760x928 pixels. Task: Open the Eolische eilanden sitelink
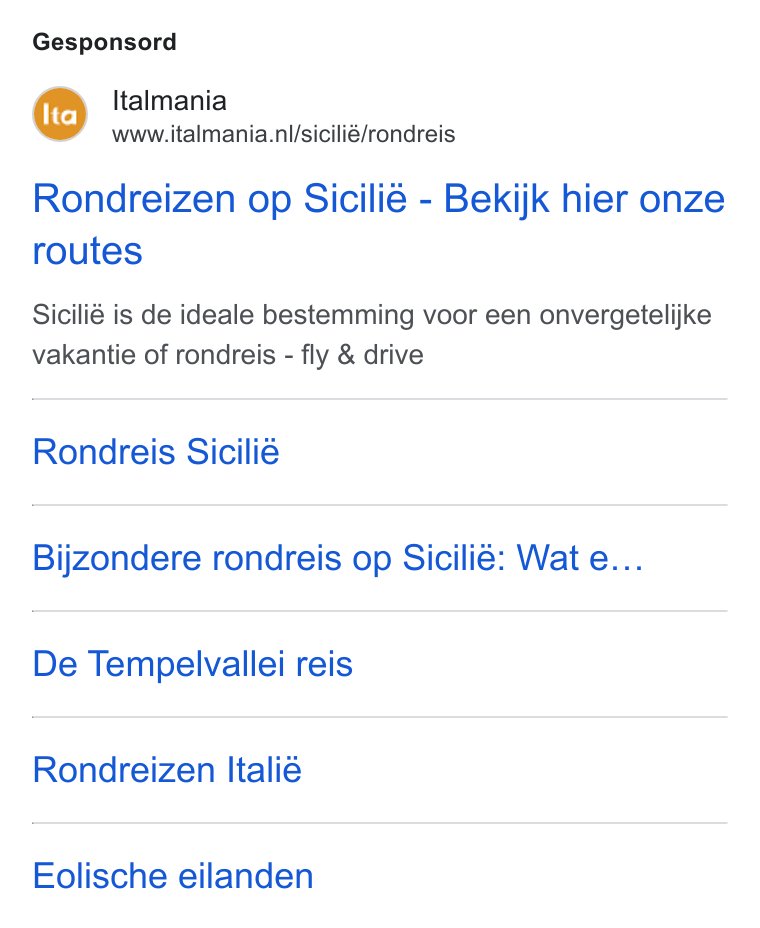coord(173,876)
